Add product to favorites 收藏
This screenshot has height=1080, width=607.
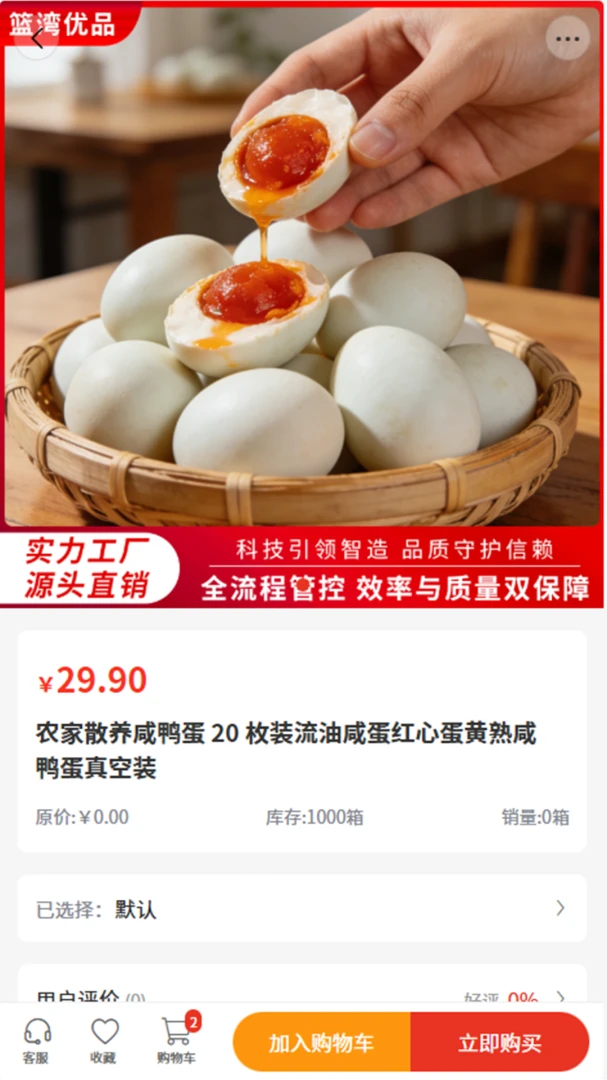point(105,1041)
